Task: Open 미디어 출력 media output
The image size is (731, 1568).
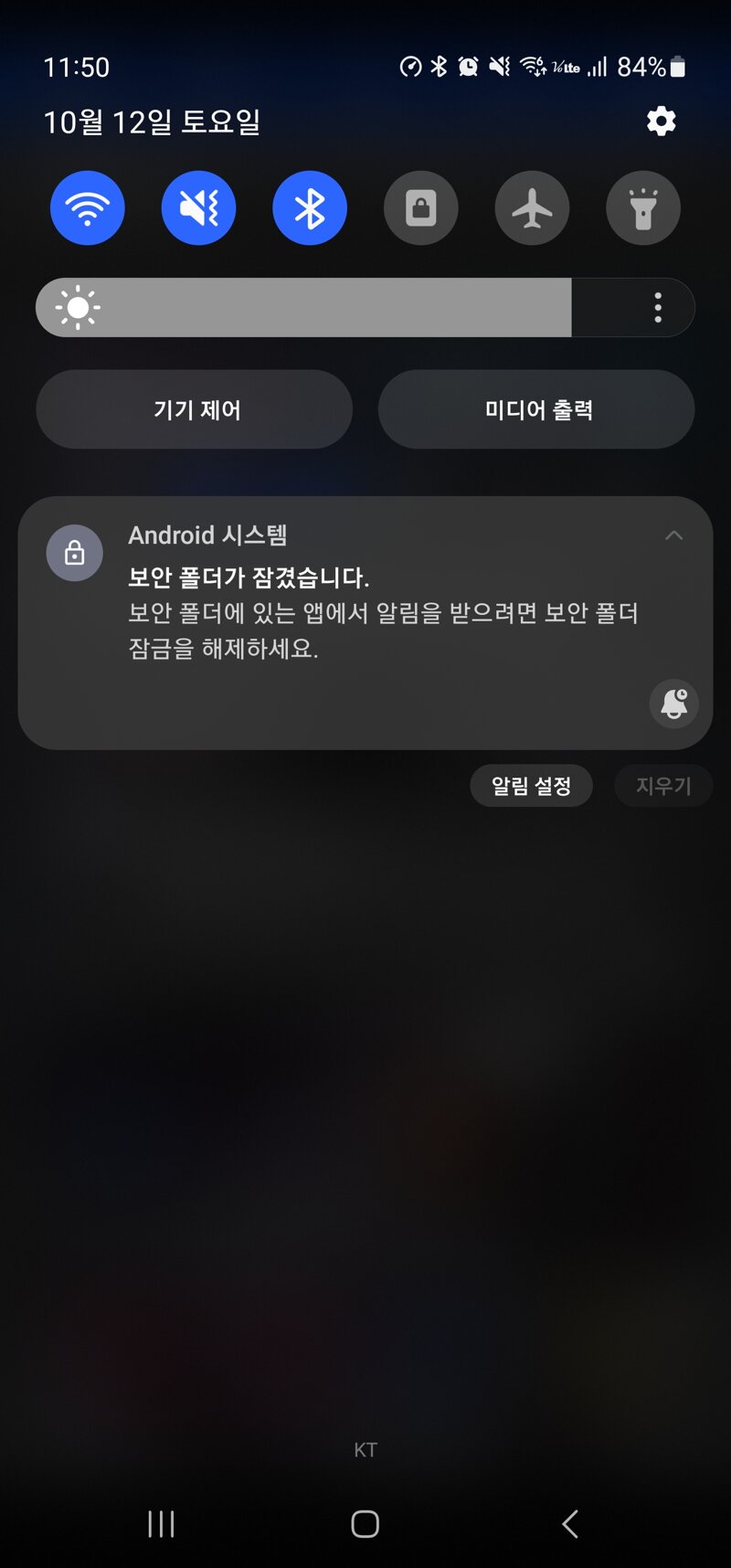Action: [537, 409]
